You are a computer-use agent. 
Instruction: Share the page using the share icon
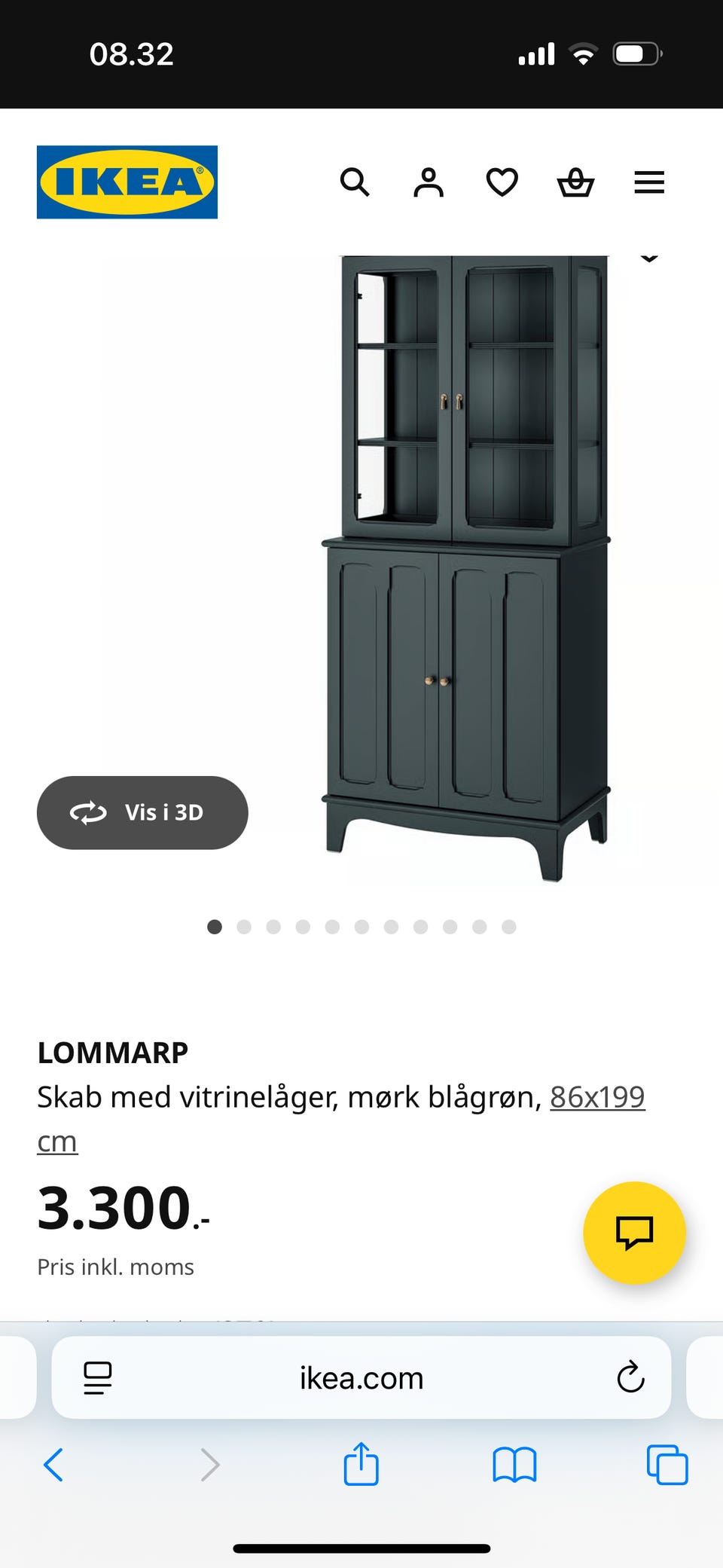click(361, 1466)
